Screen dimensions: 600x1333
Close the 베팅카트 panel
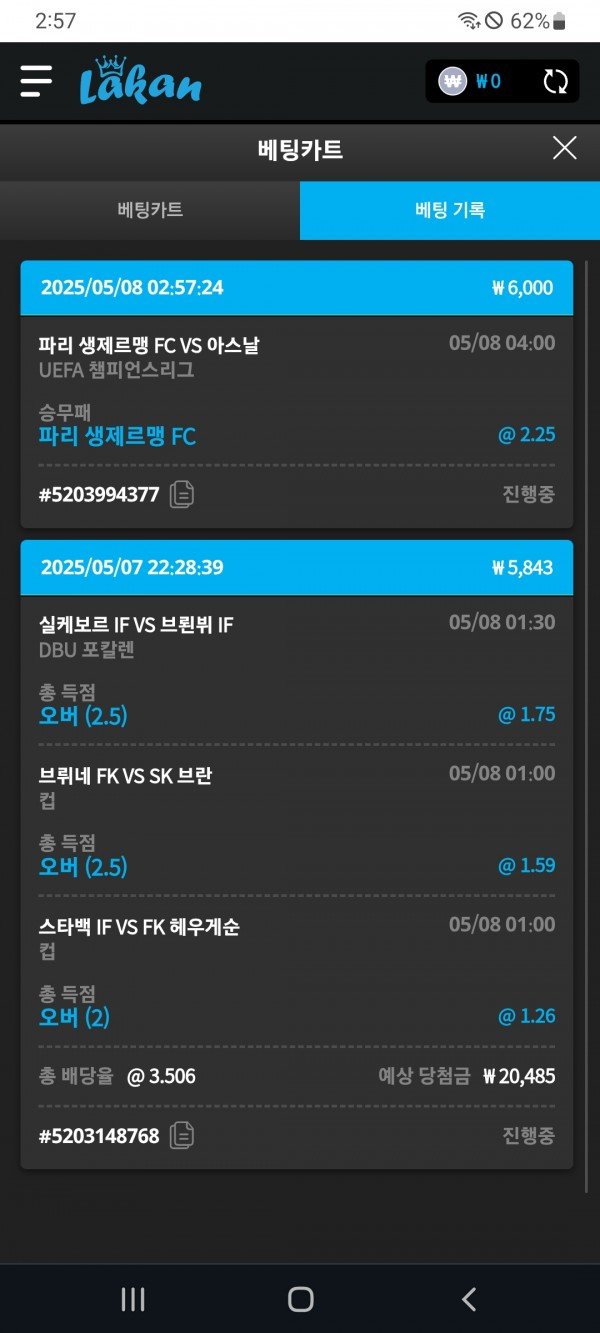click(x=564, y=149)
